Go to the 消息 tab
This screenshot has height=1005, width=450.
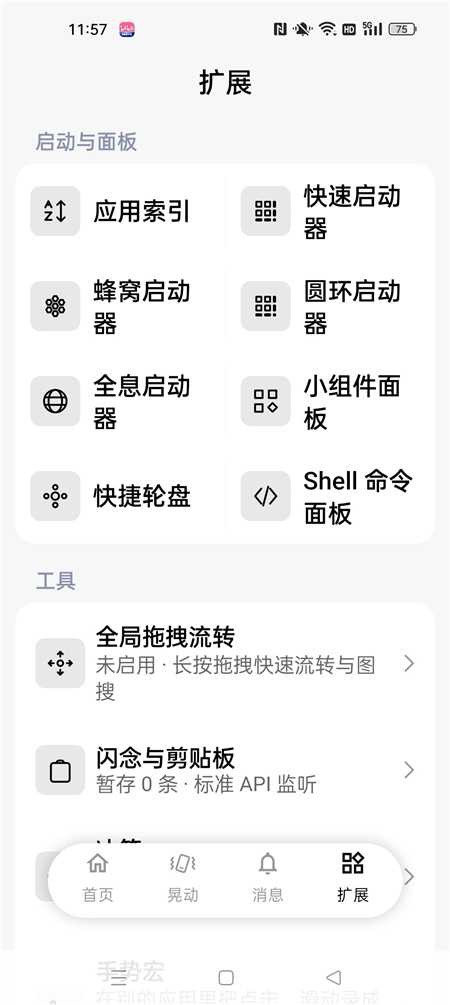pyautogui.click(x=267, y=877)
